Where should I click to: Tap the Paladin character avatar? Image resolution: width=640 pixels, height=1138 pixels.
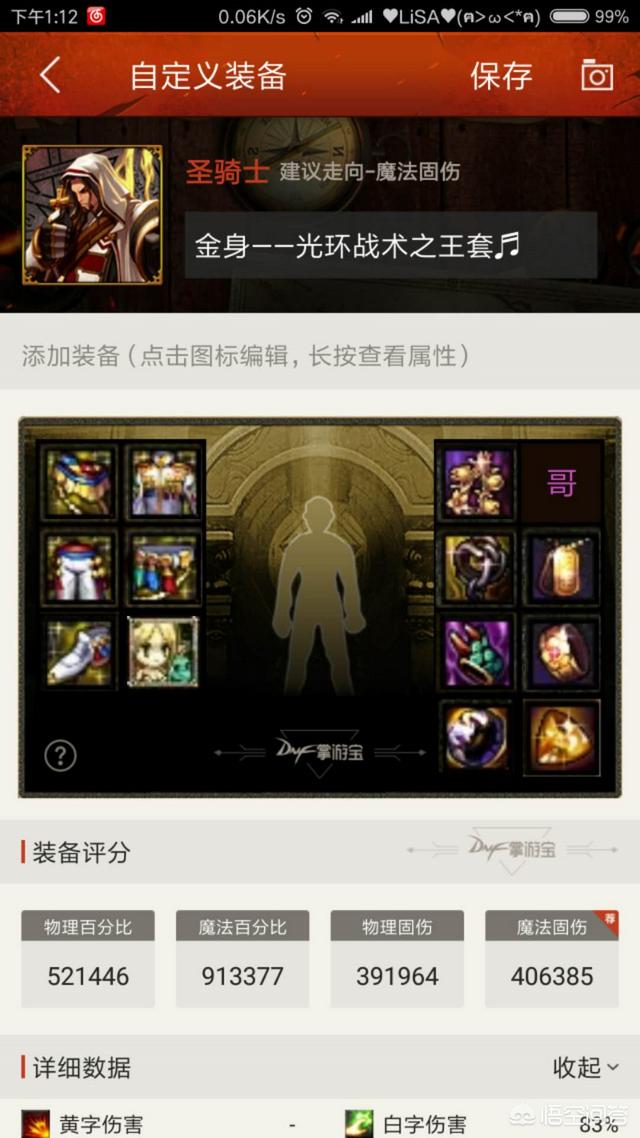coord(92,215)
